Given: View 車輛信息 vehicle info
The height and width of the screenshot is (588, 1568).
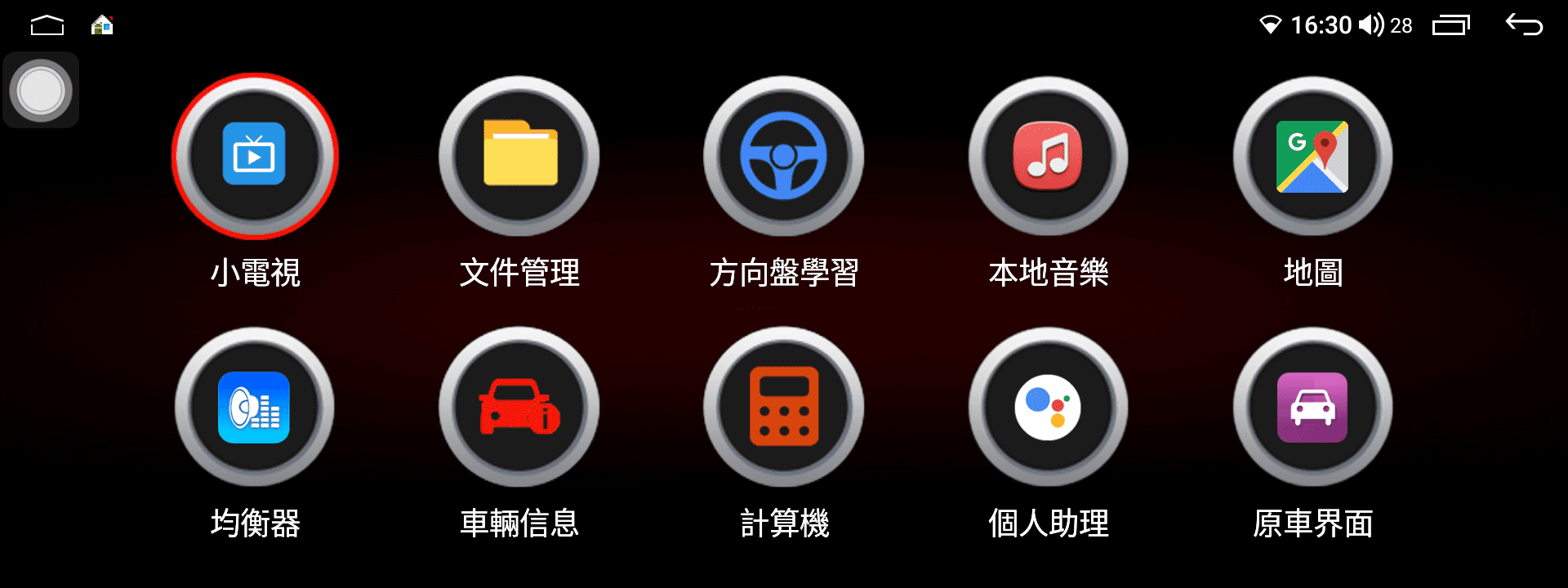Looking at the screenshot, I should coord(519,407).
